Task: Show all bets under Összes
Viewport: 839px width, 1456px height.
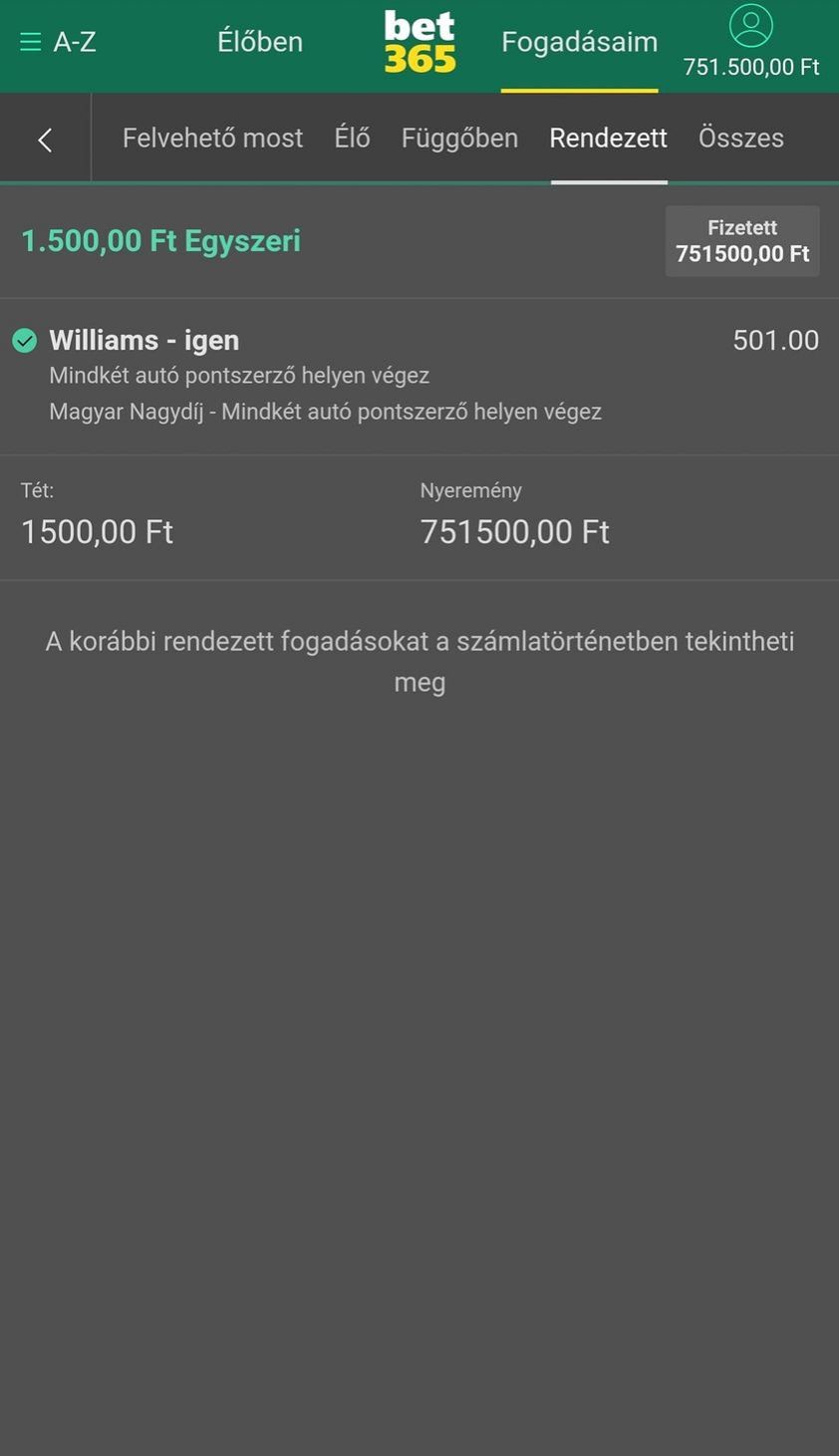Action: click(740, 138)
